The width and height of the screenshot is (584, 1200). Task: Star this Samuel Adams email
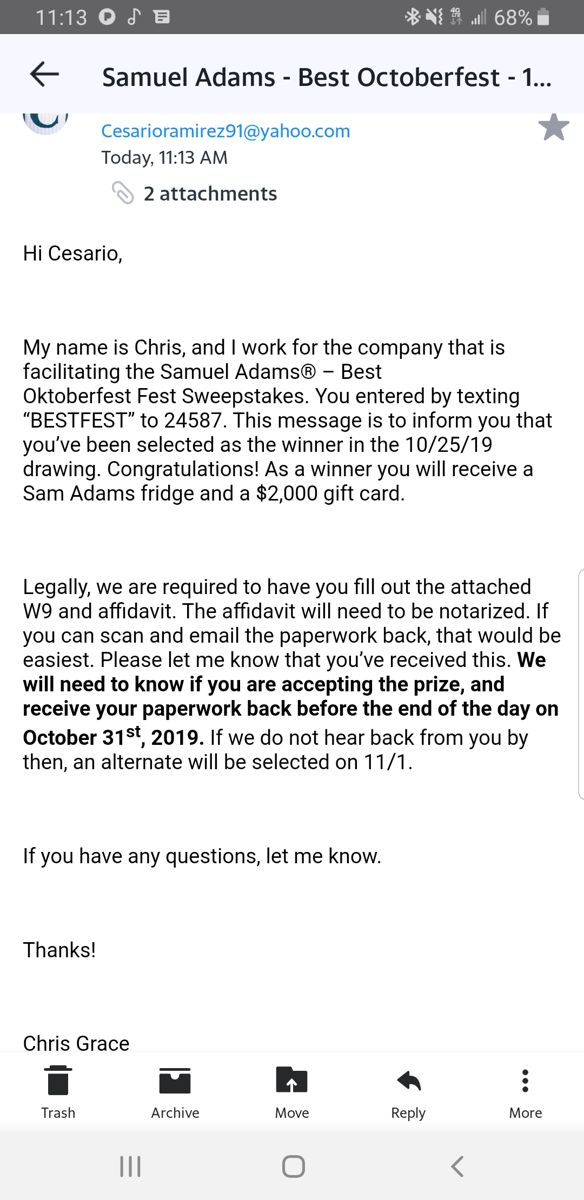553,127
